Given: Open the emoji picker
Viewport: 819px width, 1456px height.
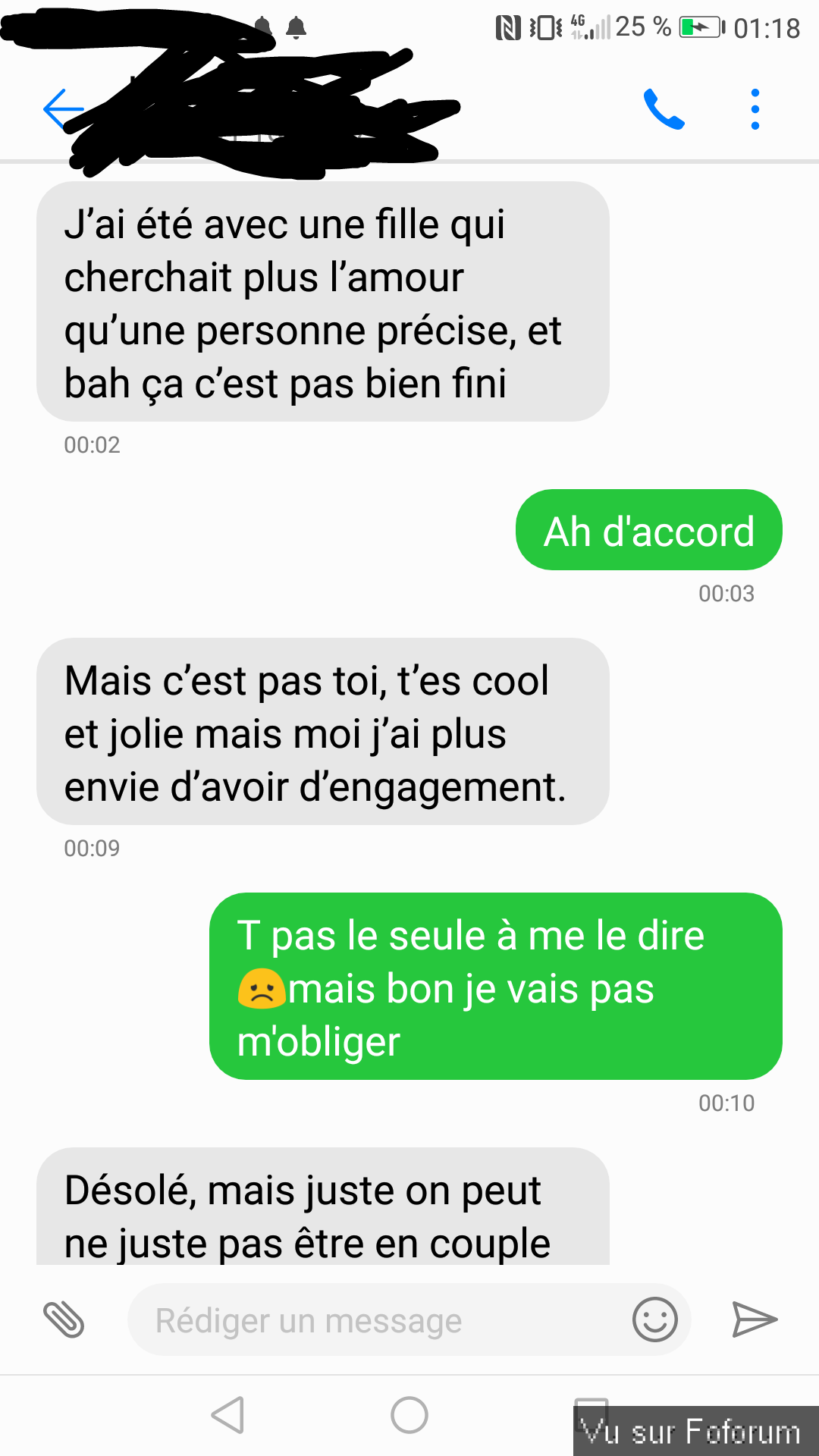Looking at the screenshot, I should (x=654, y=1319).
